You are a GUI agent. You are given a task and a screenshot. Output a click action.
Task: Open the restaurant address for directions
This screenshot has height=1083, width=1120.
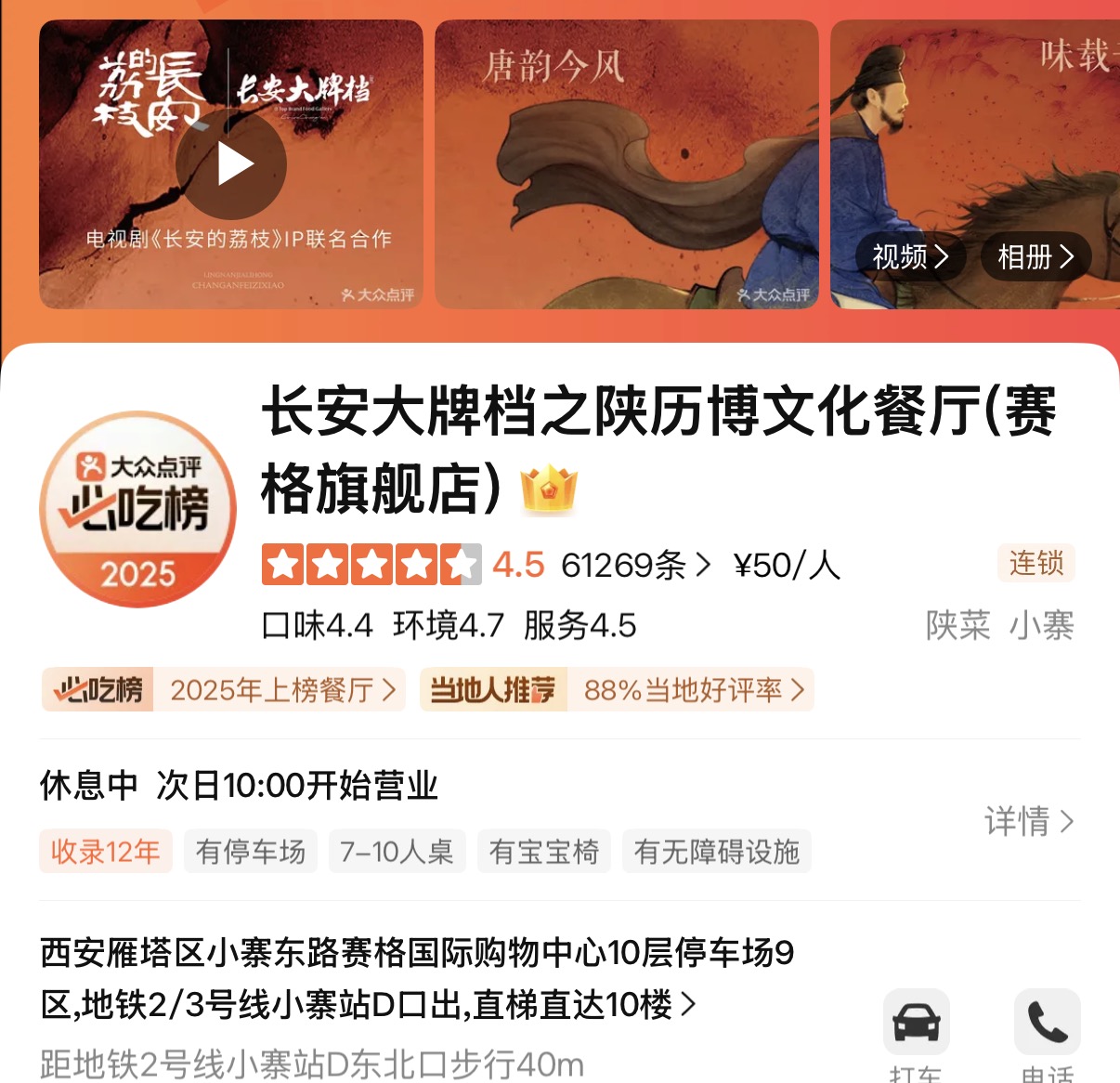click(x=418, y=978)
